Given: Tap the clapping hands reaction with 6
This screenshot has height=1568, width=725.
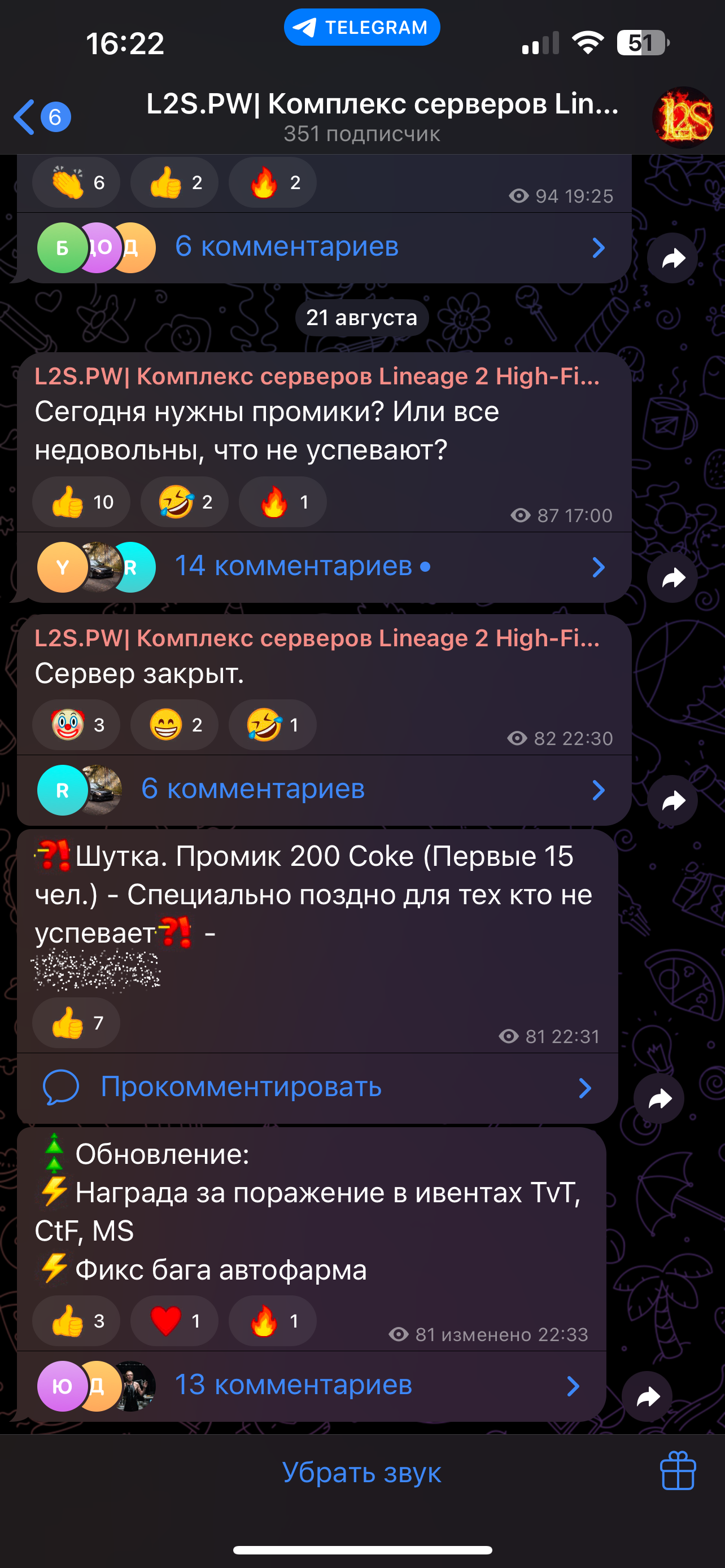Looking at the screenshot, I should click(76, 183).
